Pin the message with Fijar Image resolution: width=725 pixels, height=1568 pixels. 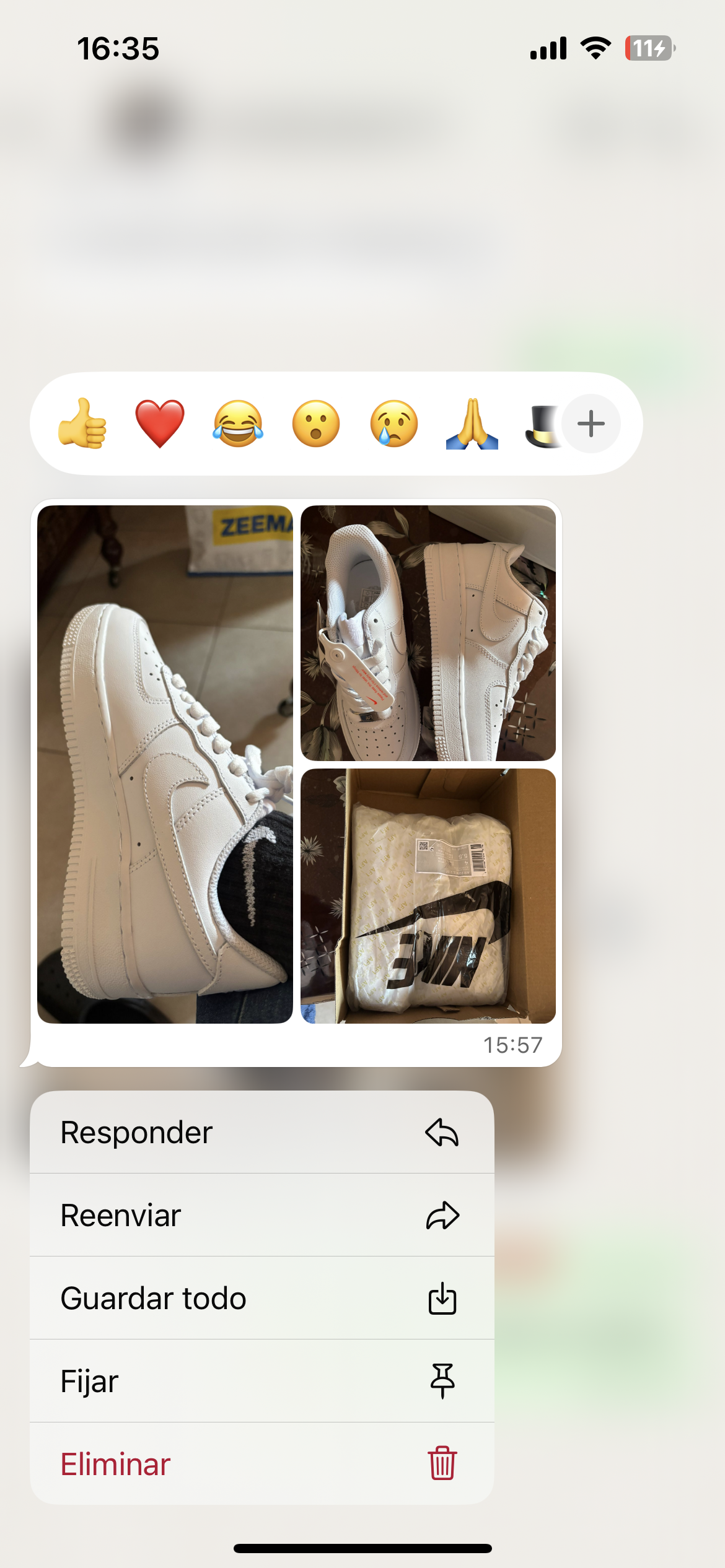(261, 1381)
